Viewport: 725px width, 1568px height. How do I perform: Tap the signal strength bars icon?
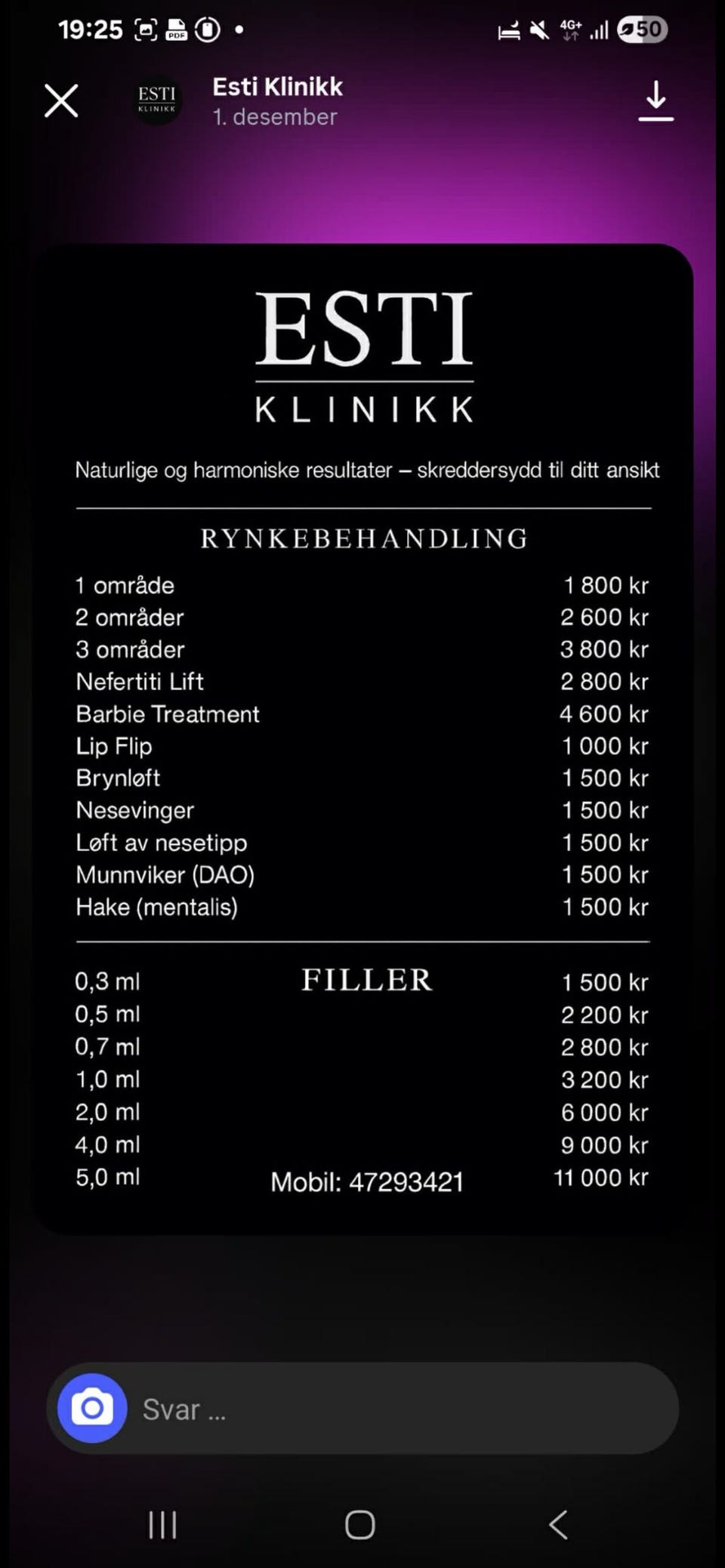[x=599, y=30]
